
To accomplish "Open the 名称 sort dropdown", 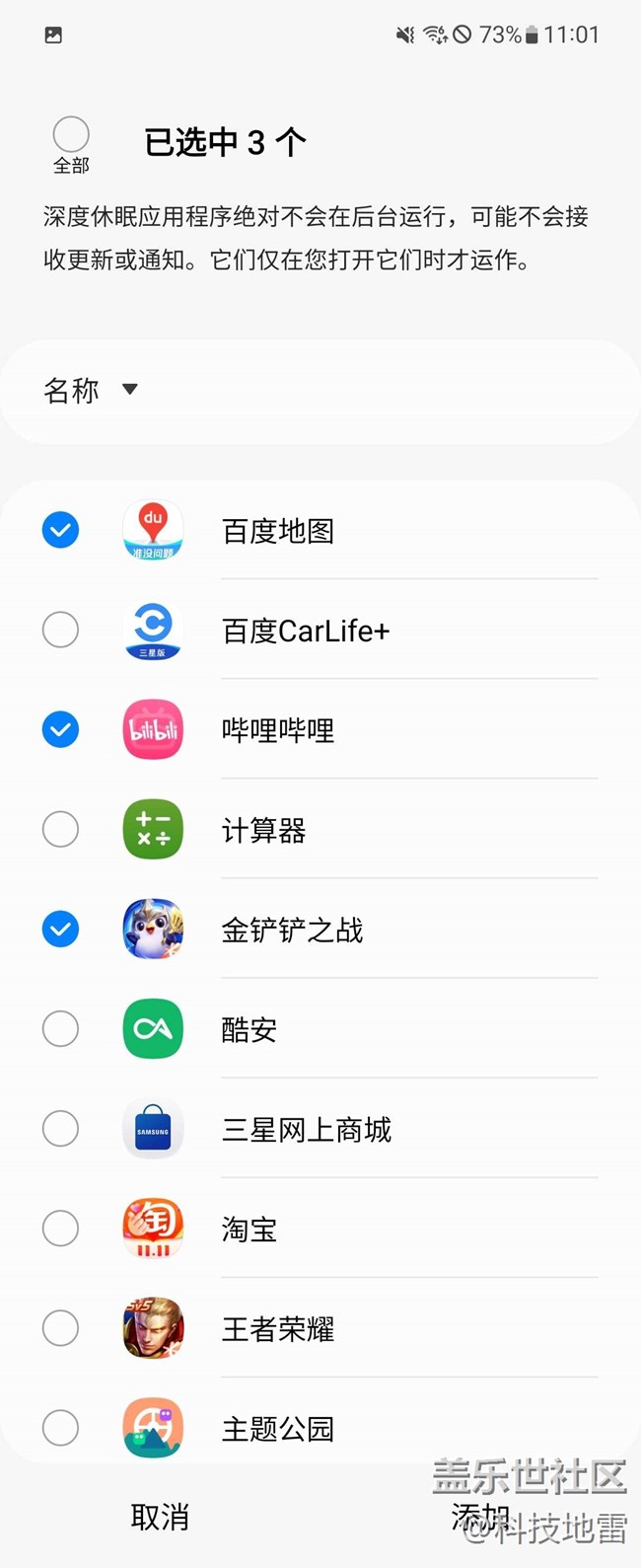I will 91,391.
